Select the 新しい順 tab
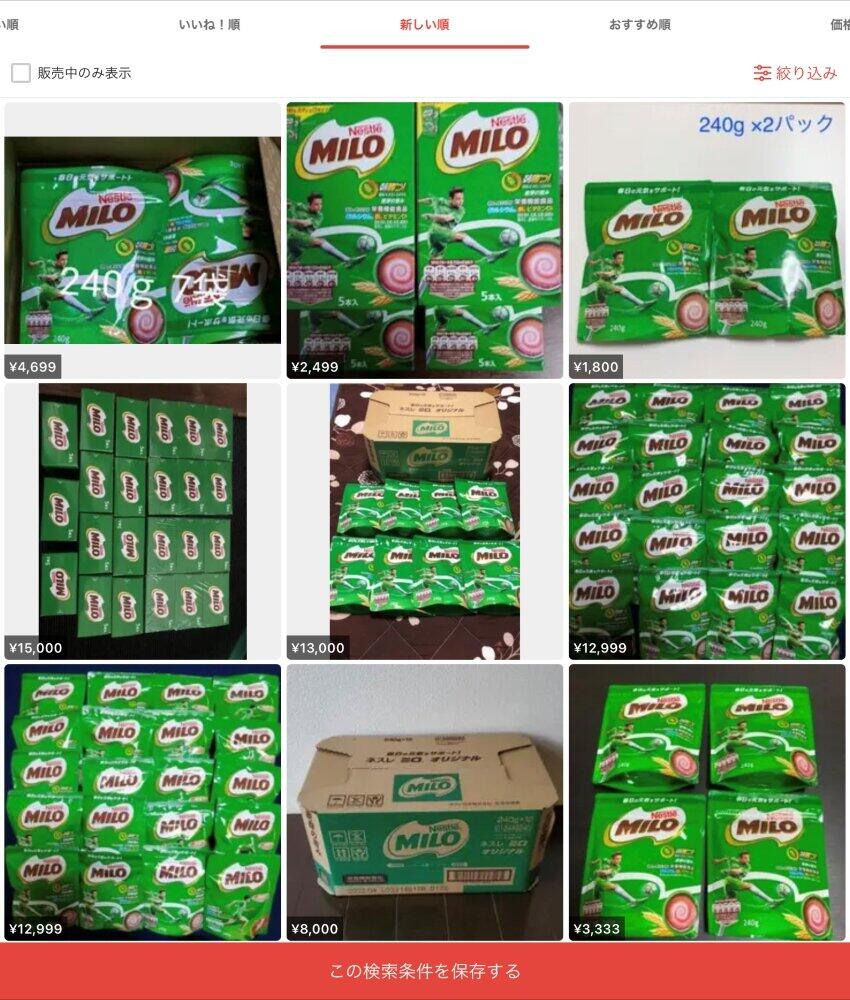The image size is (850, 1000). [x=424, y=25]
